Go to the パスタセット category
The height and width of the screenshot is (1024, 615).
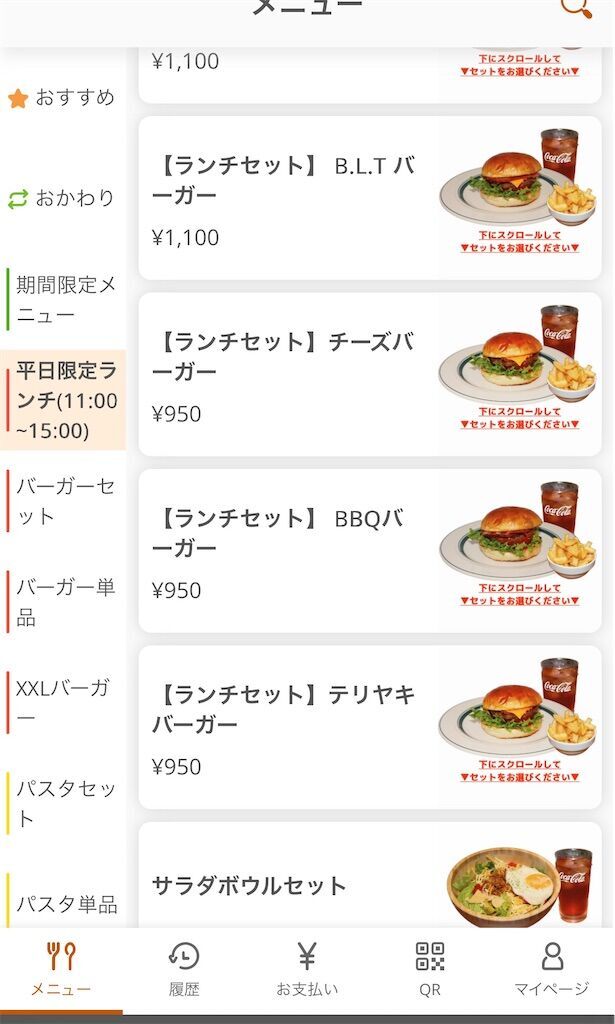[65, 804]
